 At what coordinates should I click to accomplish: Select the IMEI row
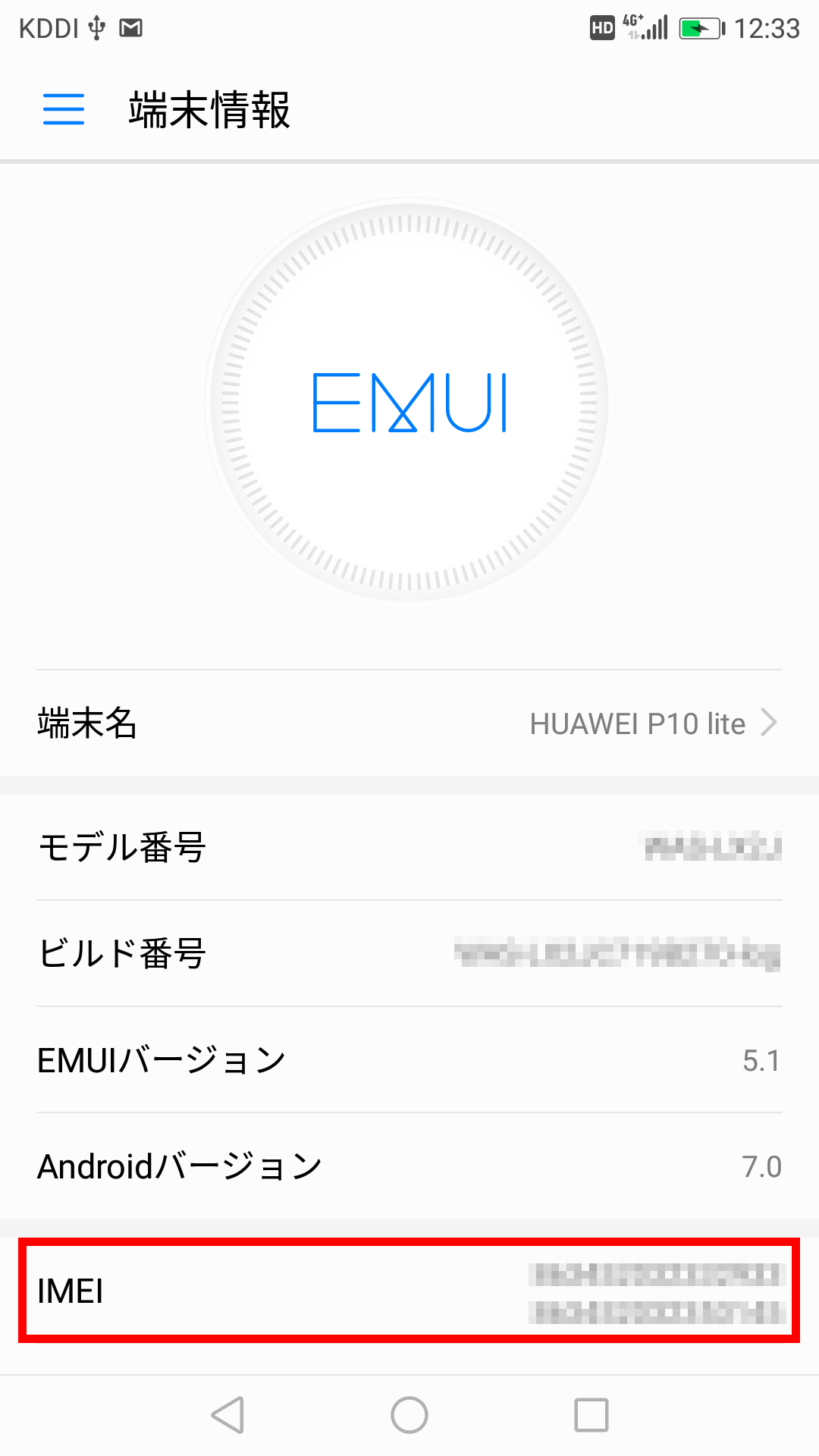coord(409,1291)
